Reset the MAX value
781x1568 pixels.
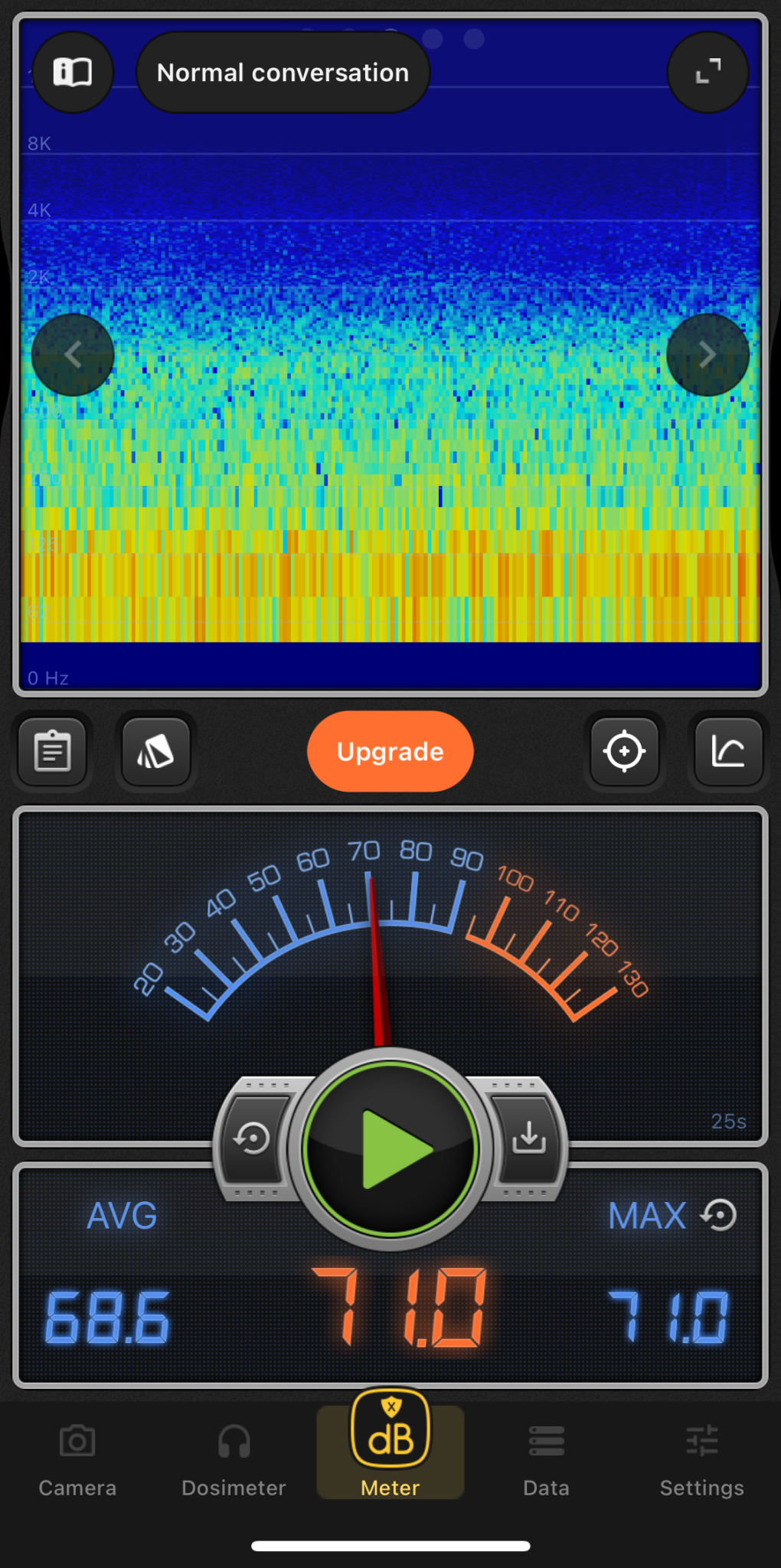[720, 1215]
